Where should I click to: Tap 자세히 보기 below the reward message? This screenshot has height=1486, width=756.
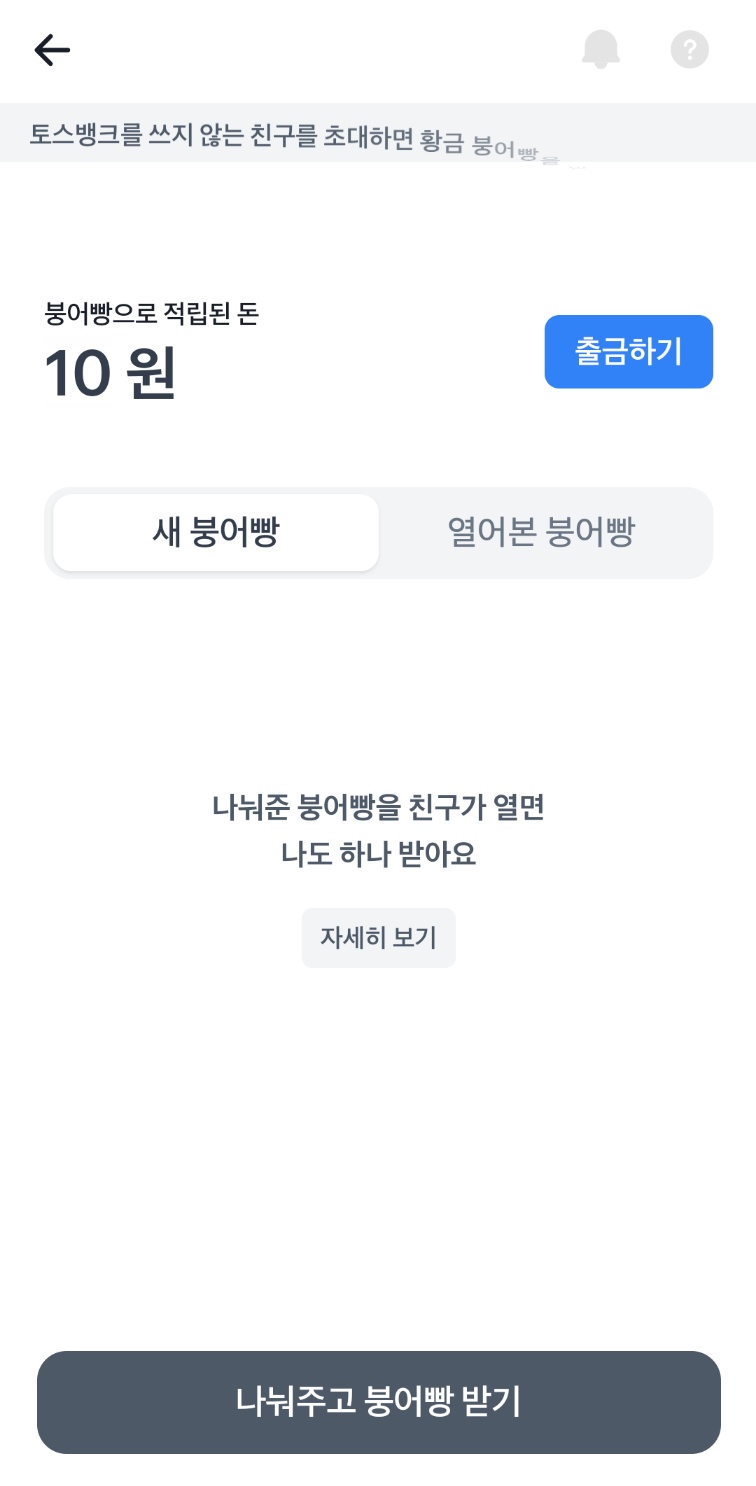click(x=378, y=937)
